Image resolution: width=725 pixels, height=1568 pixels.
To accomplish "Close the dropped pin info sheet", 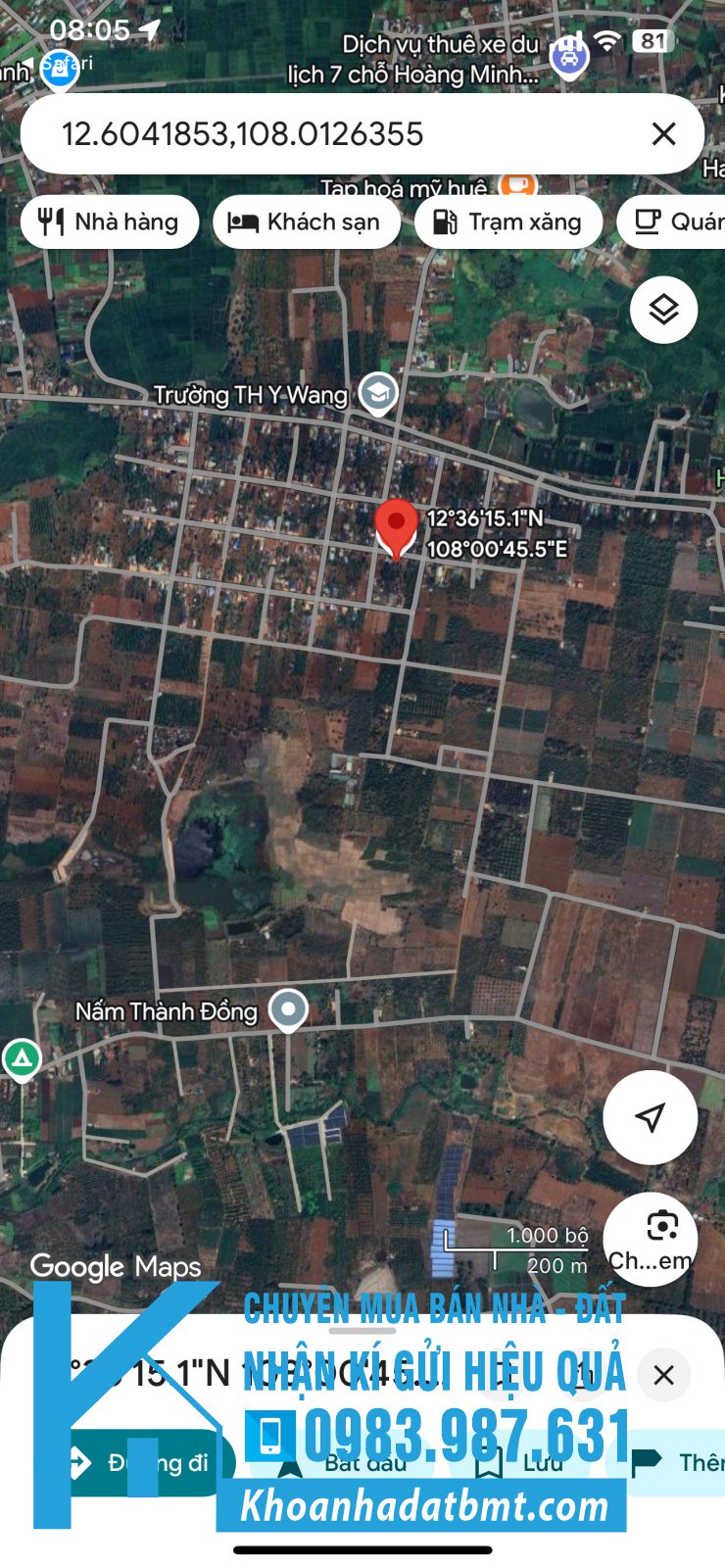I will point(663,1375).
